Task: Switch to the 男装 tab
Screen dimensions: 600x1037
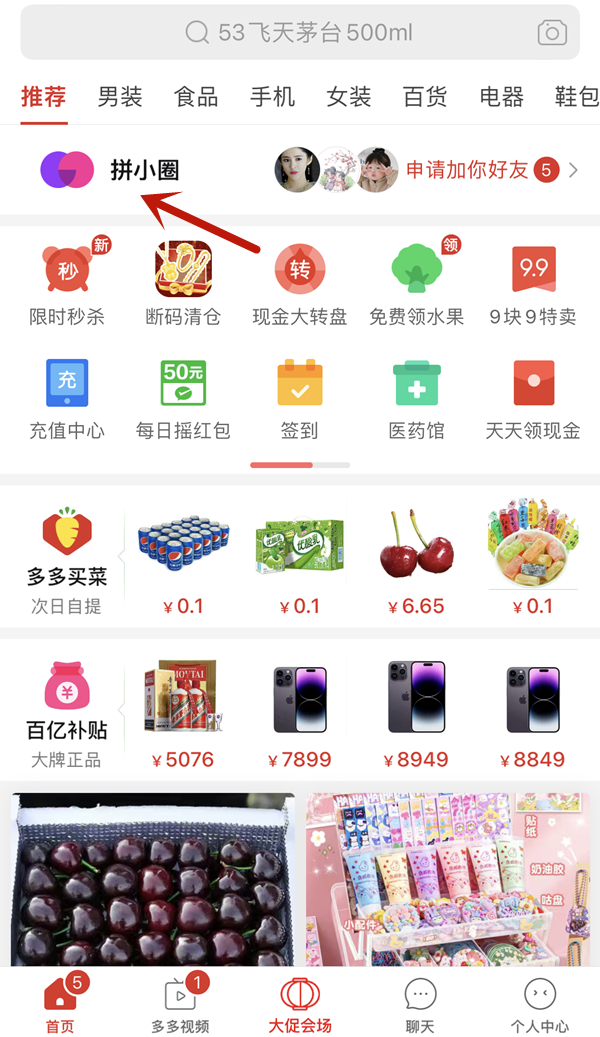Action: point(120,97)
